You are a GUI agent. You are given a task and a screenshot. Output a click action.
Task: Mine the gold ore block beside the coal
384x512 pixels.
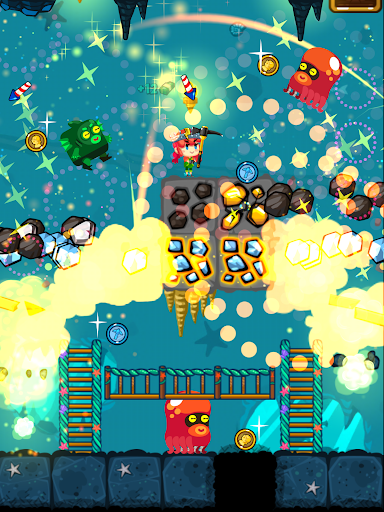(x=245, y=206)
